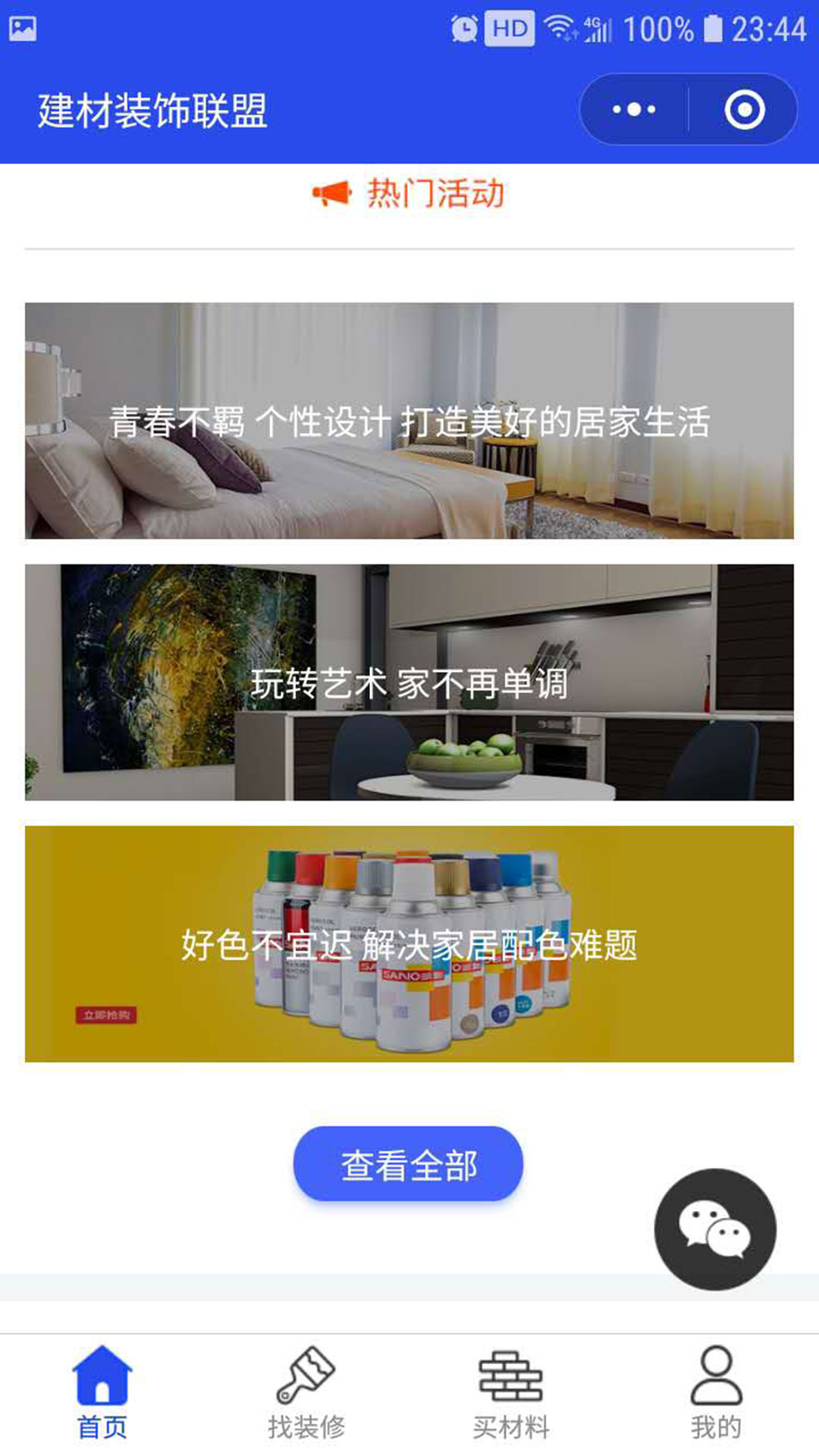
Task: Open the floating WeChat chat button
Action: [715, 1229]
